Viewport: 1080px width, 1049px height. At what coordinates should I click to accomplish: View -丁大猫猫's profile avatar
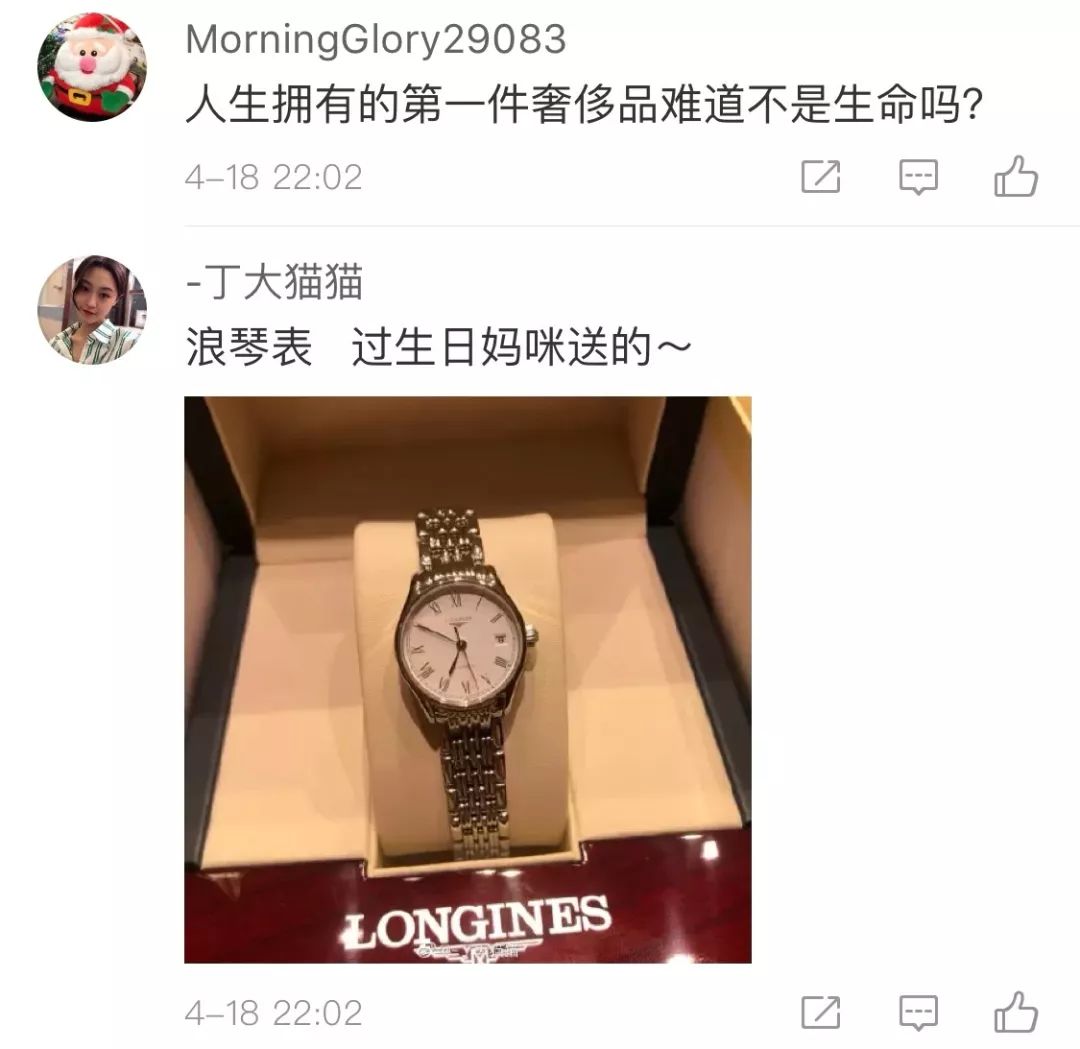[92, 310]
